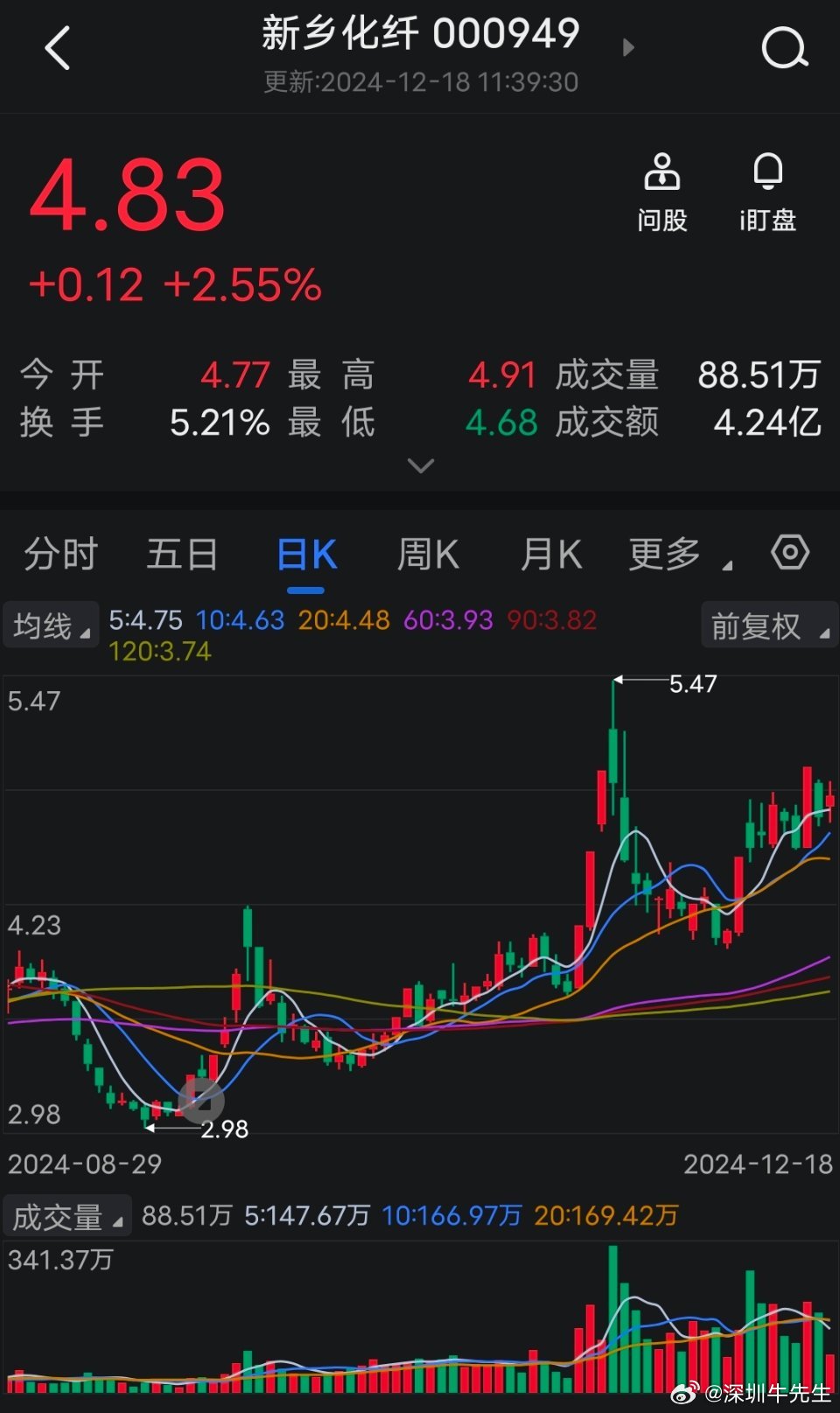Select the 日K chart tab

(306, 555)
